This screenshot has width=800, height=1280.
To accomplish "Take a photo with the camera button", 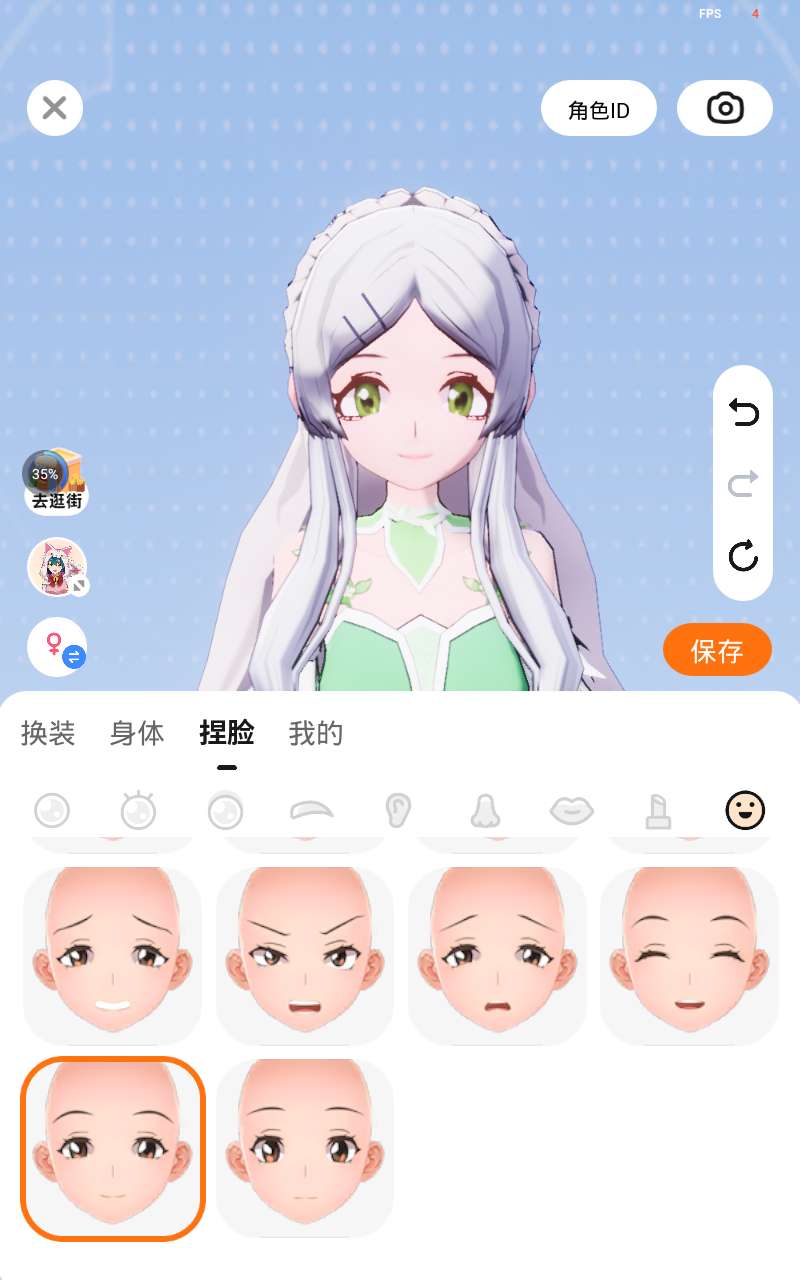I will click(725, 108).
